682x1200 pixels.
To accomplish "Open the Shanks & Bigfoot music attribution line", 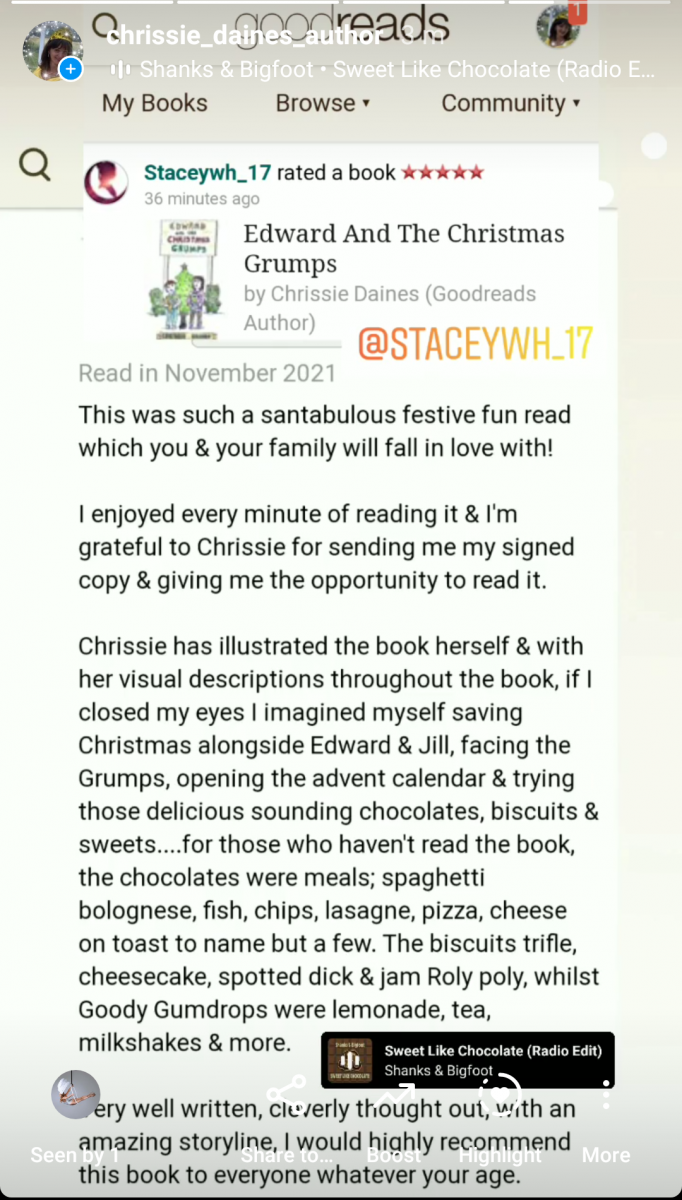I will click(384, 70).
